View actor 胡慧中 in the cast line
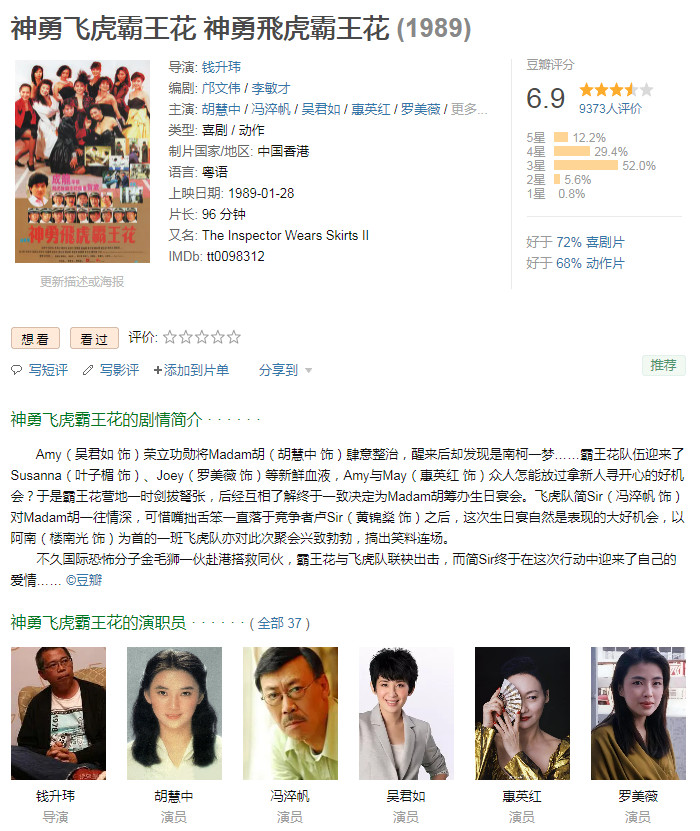This screenshot has width=700, height=831. click(x=221, y=109)
